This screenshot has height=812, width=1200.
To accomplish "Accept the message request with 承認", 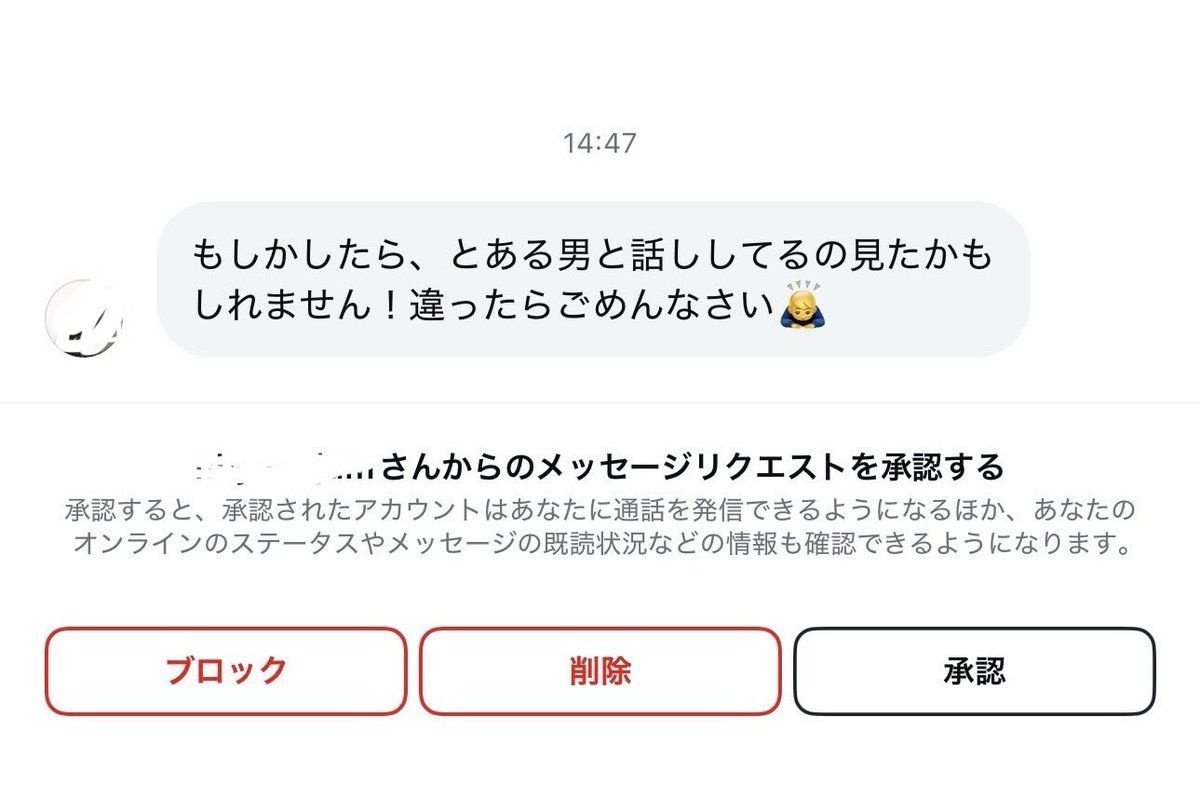I will tap(974, 671).
